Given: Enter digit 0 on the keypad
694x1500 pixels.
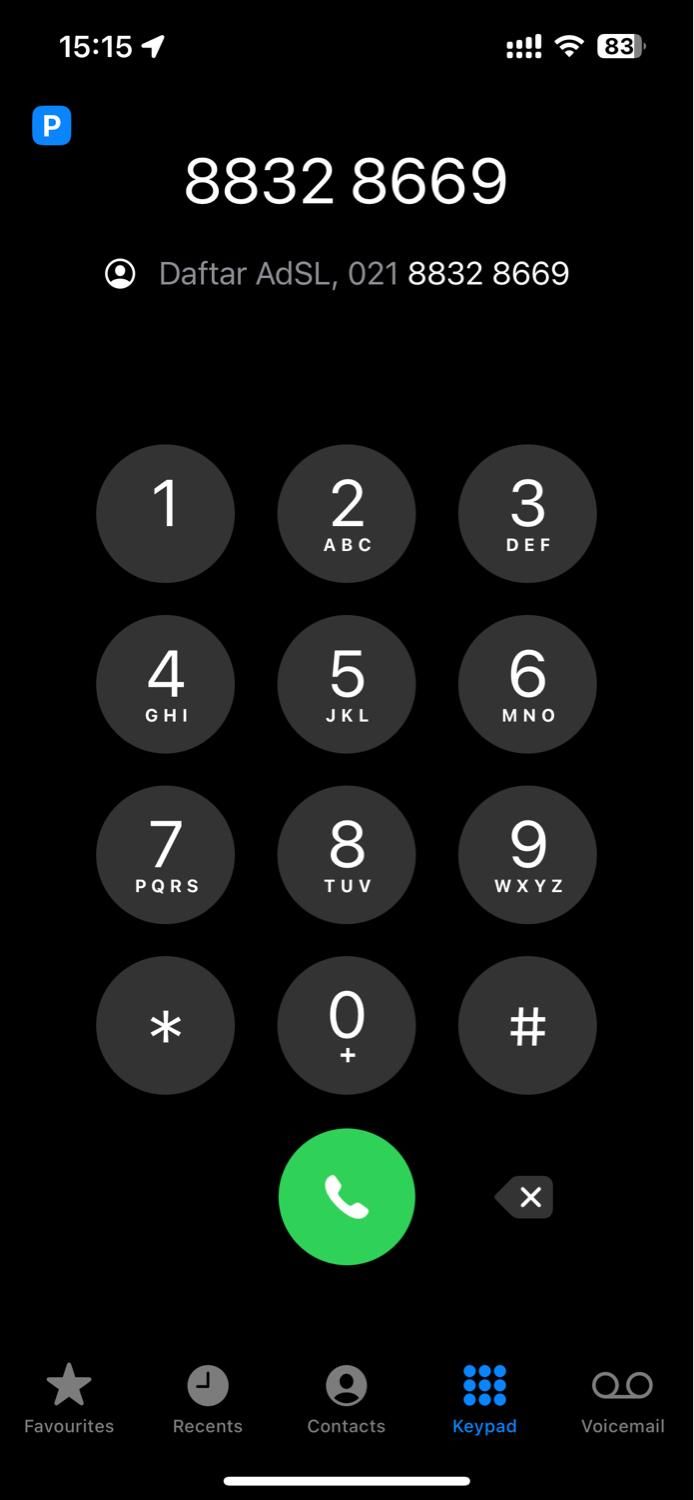Looking at the screenshot, I should coord(346,1025).
